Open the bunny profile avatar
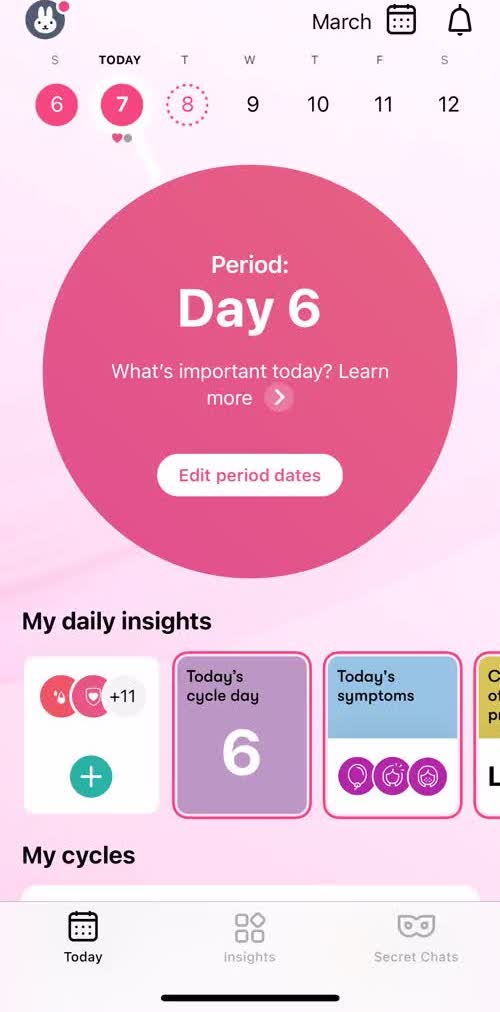Image resolution: width=500 pixels, height=1012 pixels. click(x=45, y=19)
